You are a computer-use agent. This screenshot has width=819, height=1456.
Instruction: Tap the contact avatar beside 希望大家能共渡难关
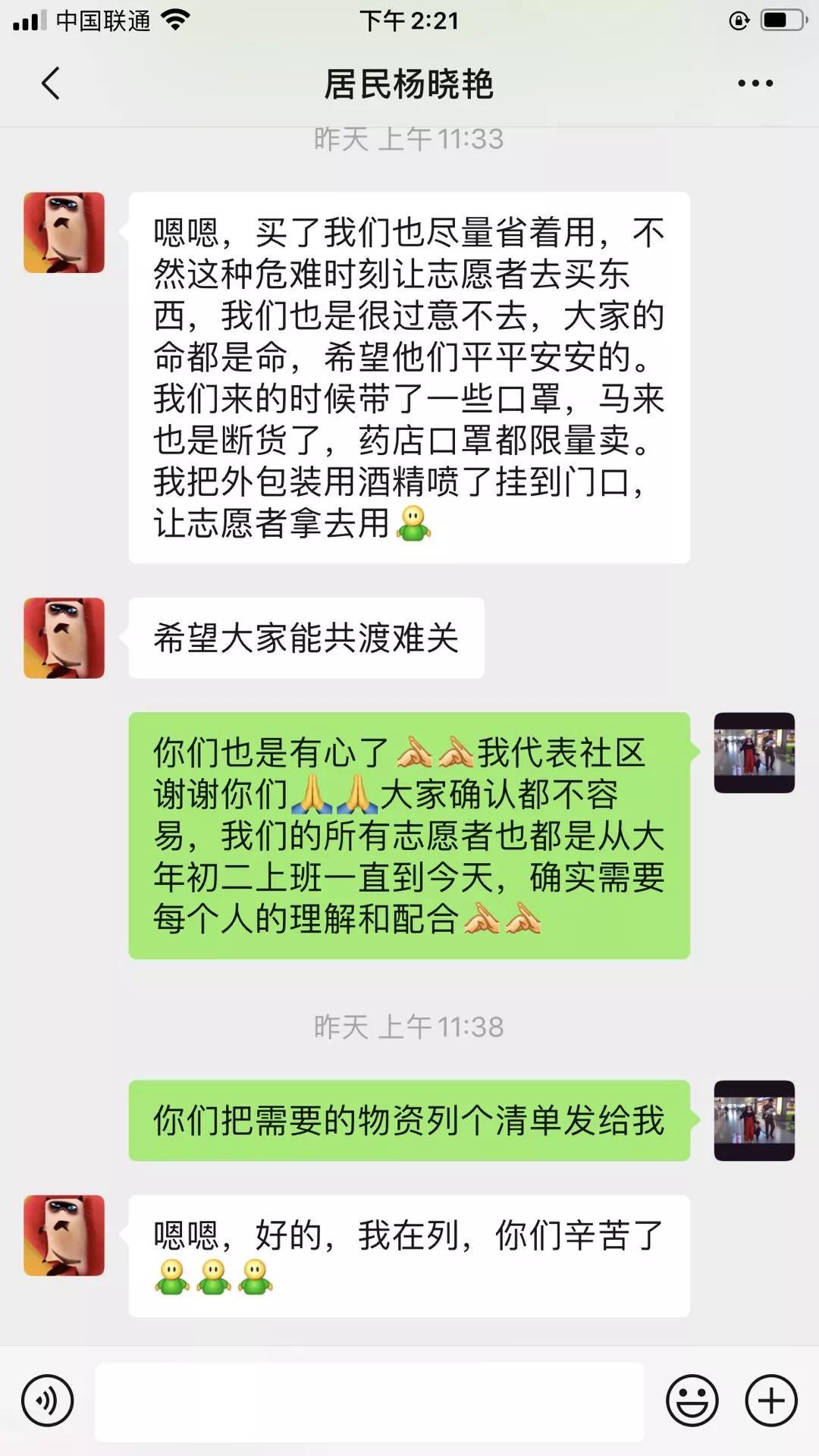tap(64, 637)
